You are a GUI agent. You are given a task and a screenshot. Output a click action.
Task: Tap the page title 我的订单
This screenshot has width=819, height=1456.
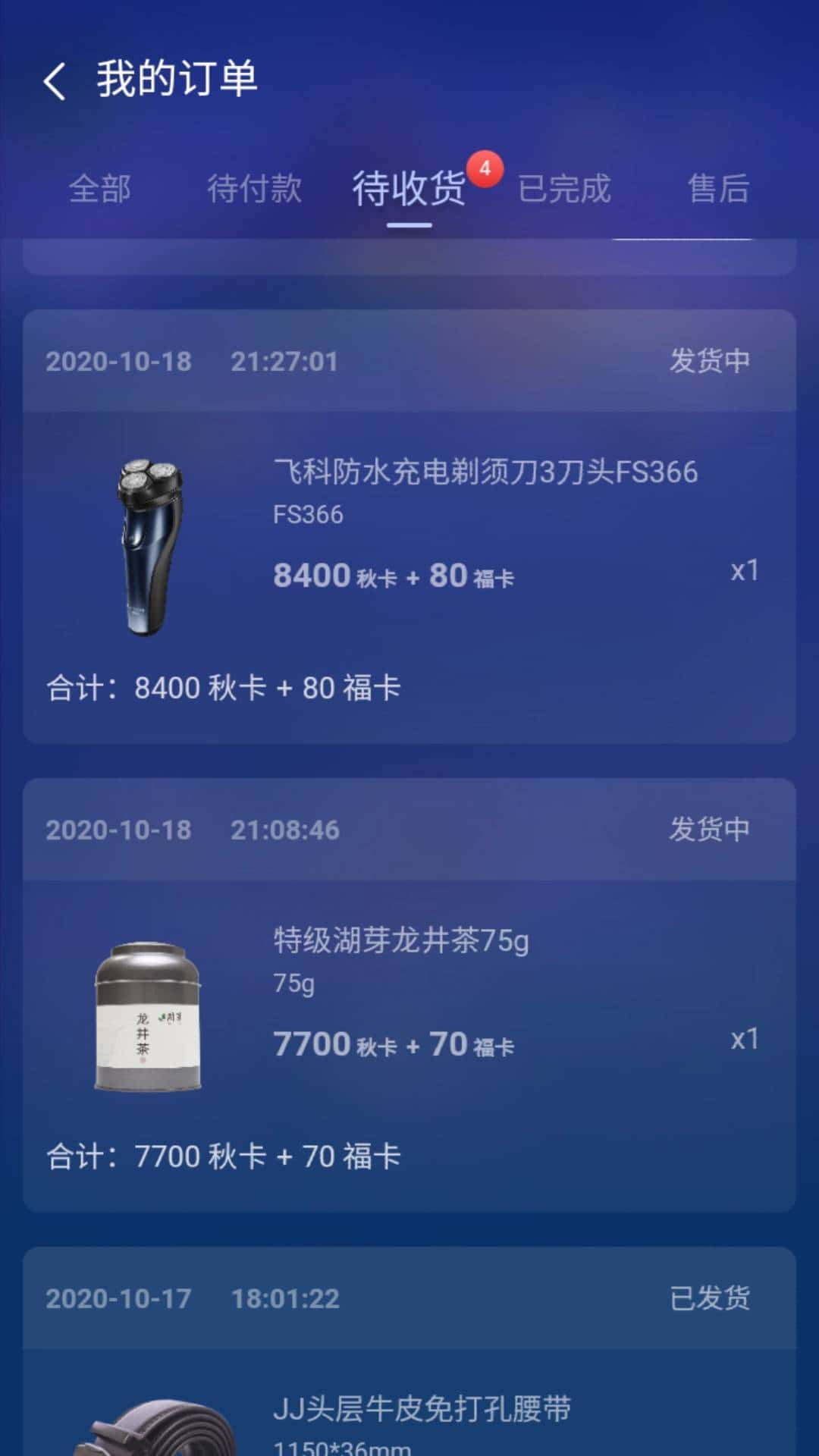[178, 78]
